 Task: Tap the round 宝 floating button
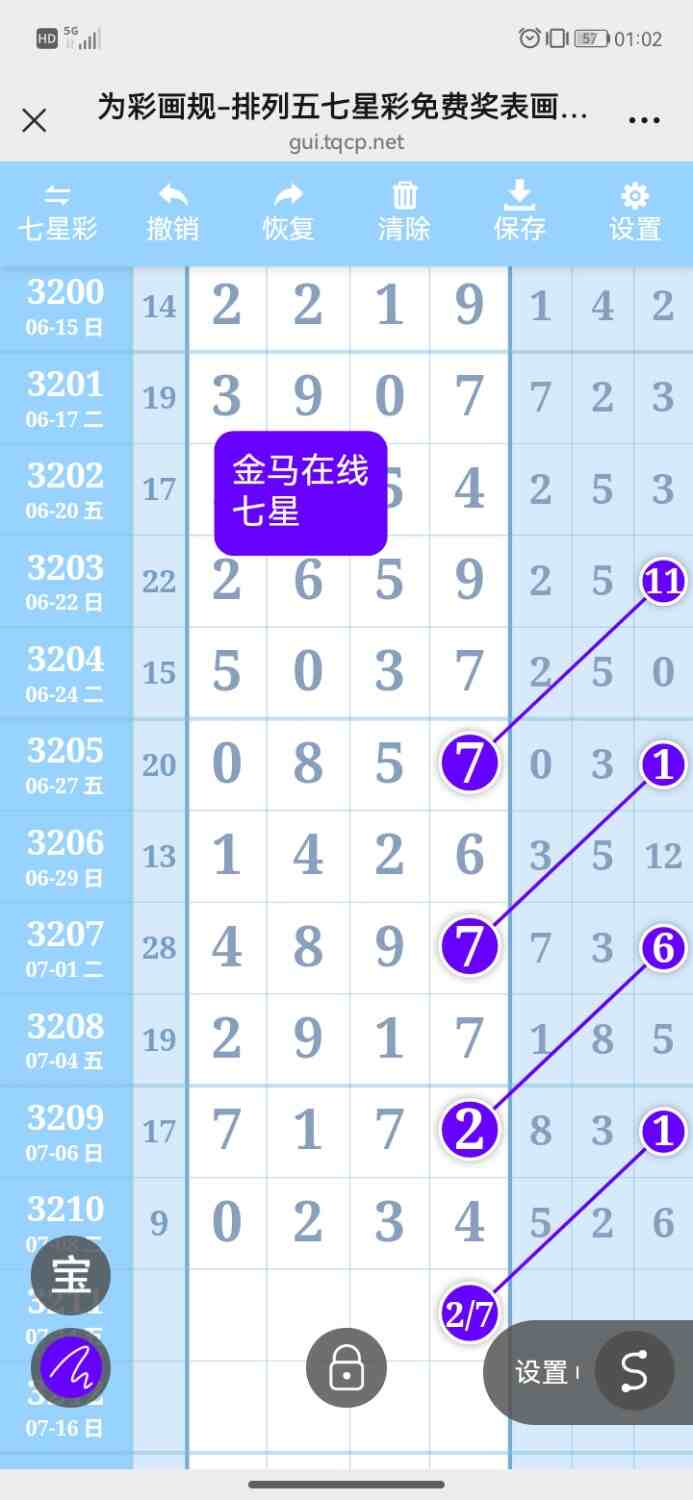coord(71,1276)
